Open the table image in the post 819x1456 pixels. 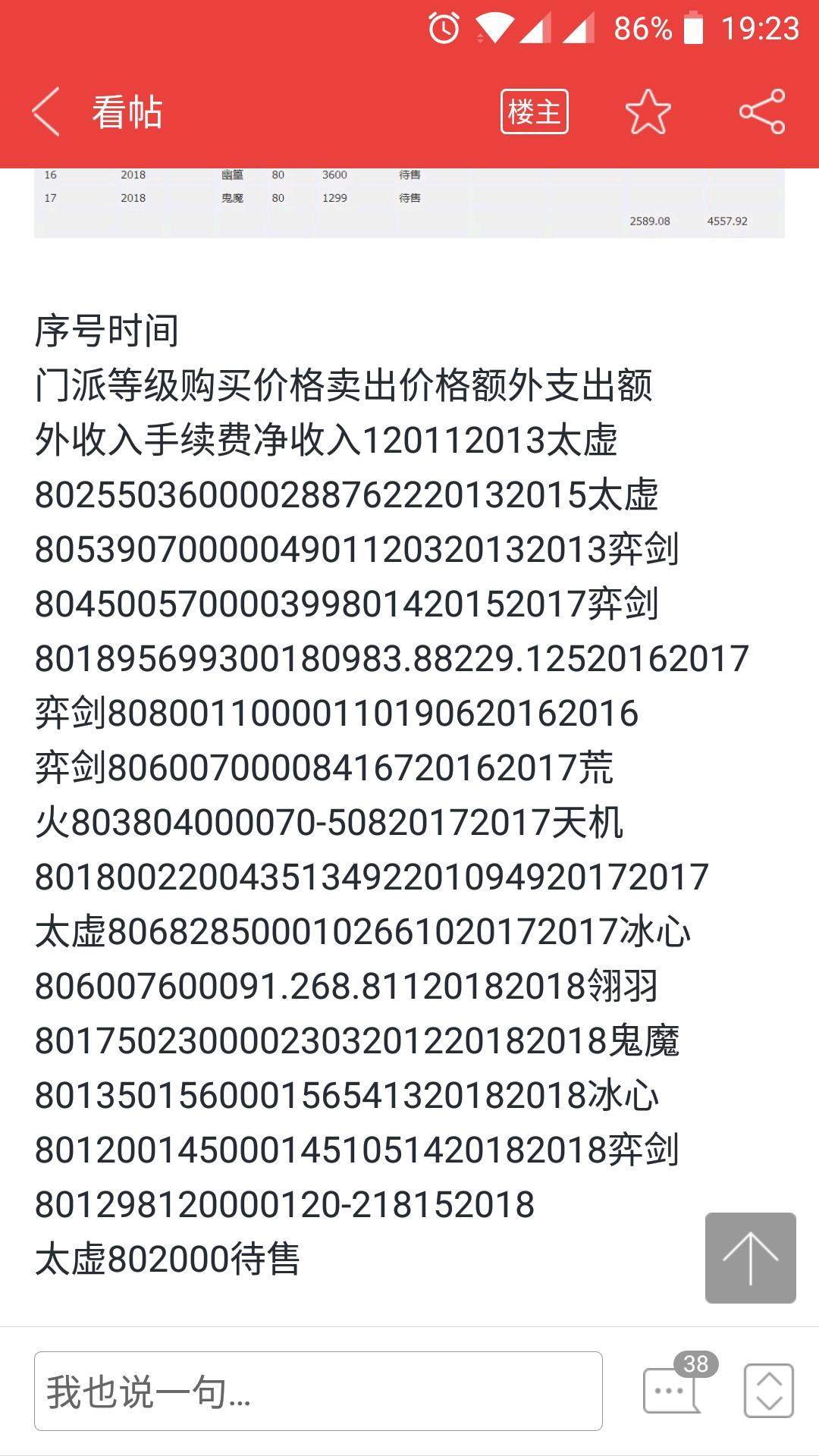[x=409, y=203]
